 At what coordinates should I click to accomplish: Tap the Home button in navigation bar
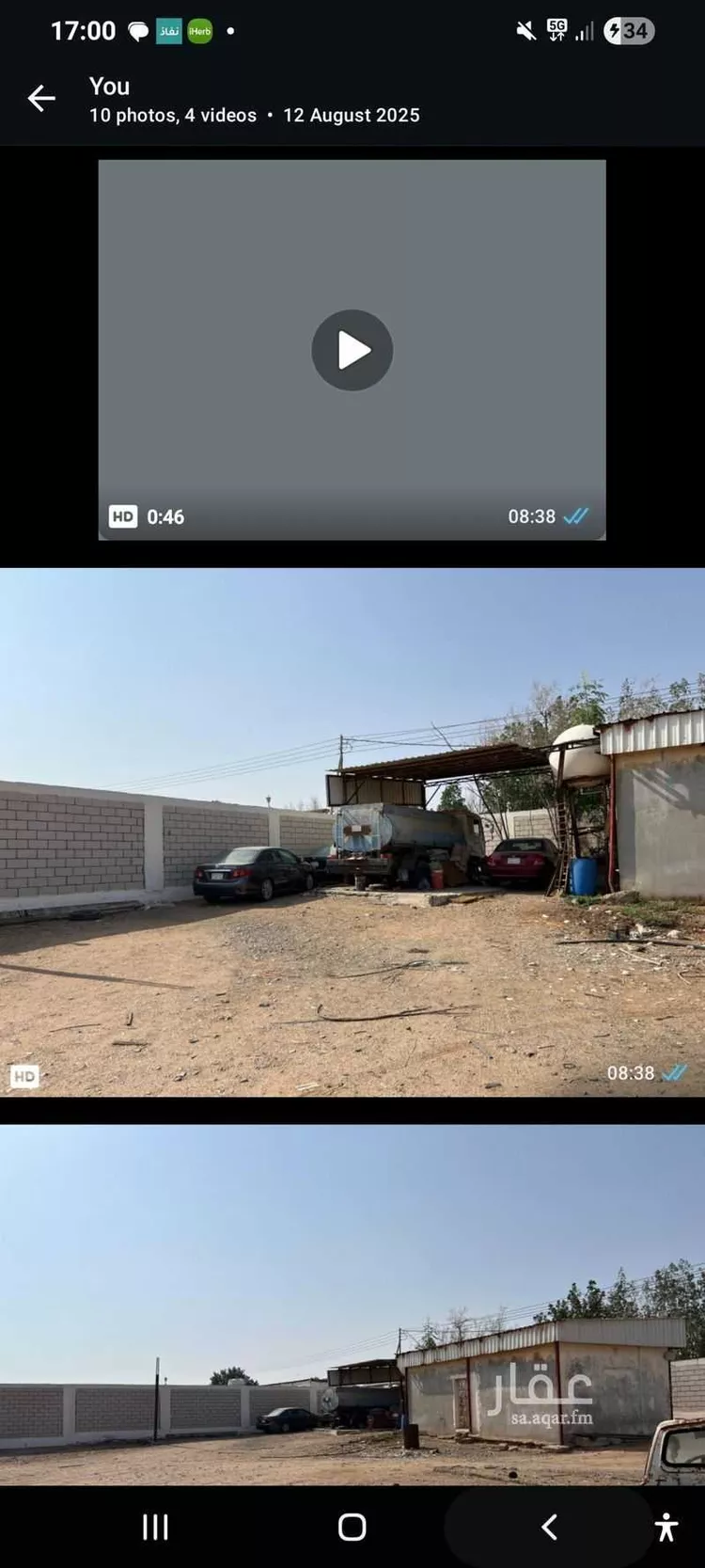click(352, 1528)
